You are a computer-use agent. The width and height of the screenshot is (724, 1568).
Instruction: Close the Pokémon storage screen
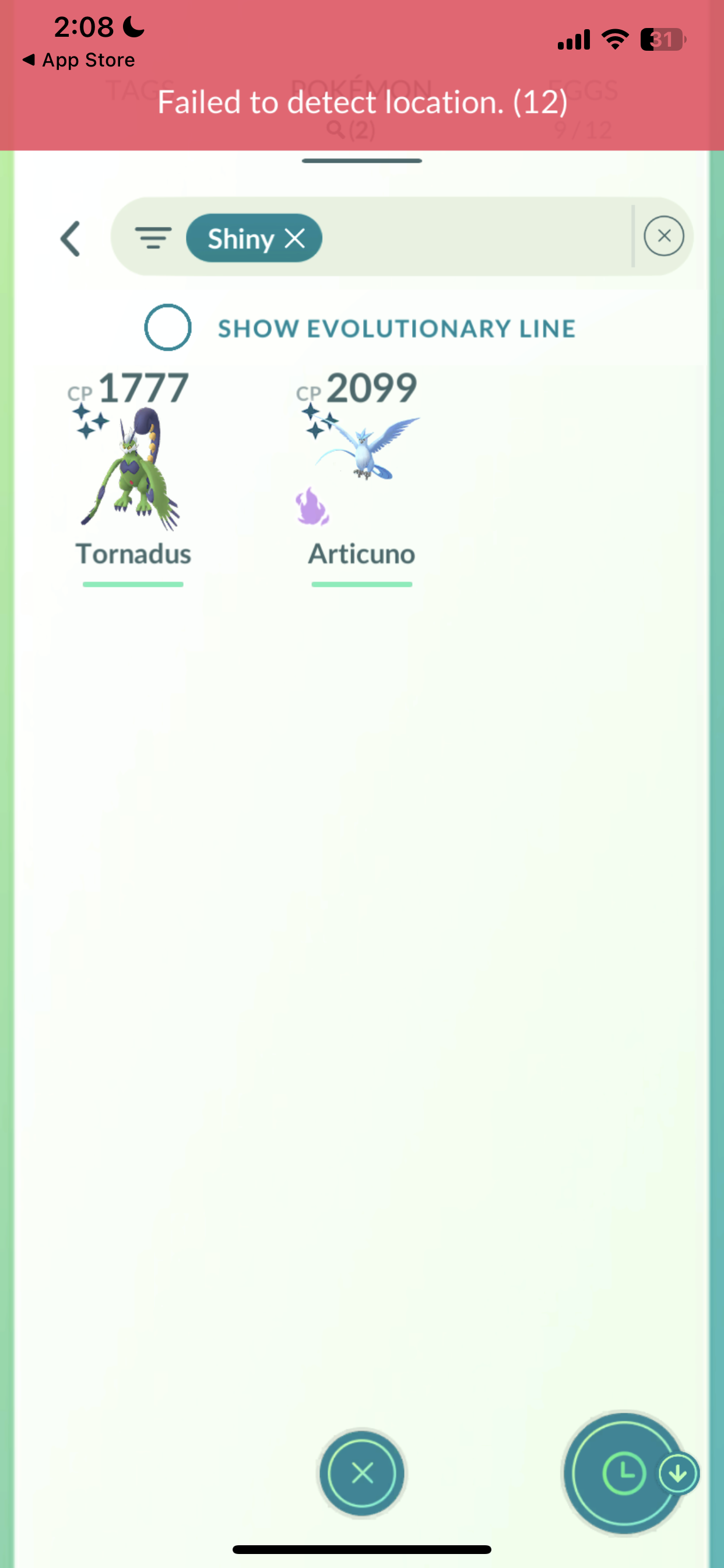coord(362,1473)
